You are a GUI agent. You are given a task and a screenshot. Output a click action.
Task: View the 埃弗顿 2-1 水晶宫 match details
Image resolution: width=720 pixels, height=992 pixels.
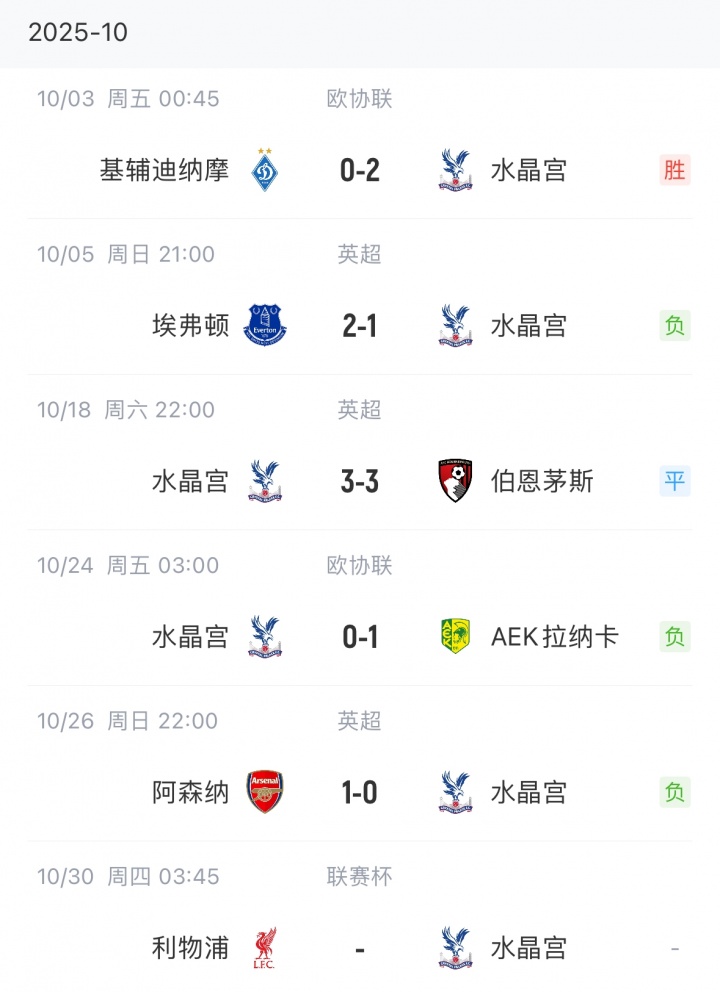click(x=360, y=326)
